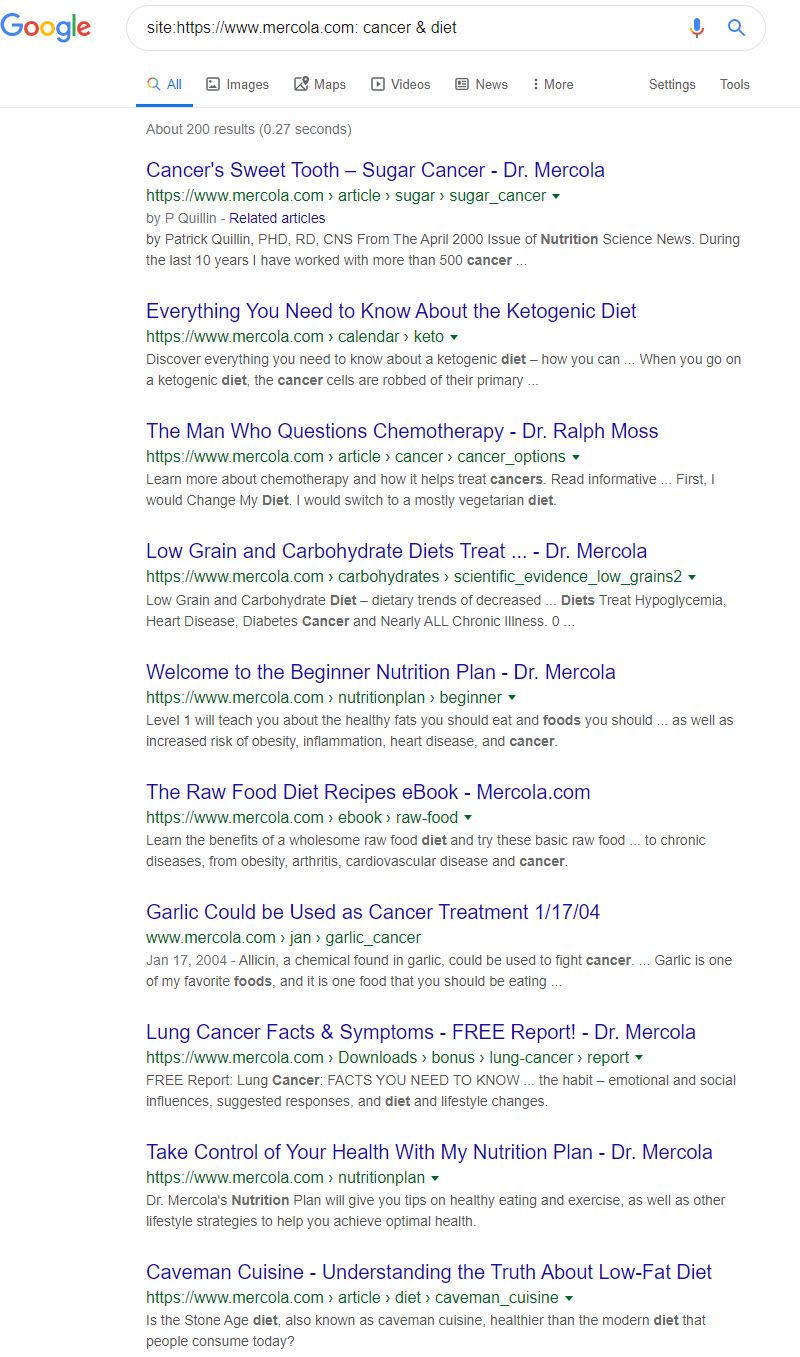The height and width of the screenshot is (1357, 800).
Task: Switch to the News tab
Action: pyautogui.click(x=481, y=85)
